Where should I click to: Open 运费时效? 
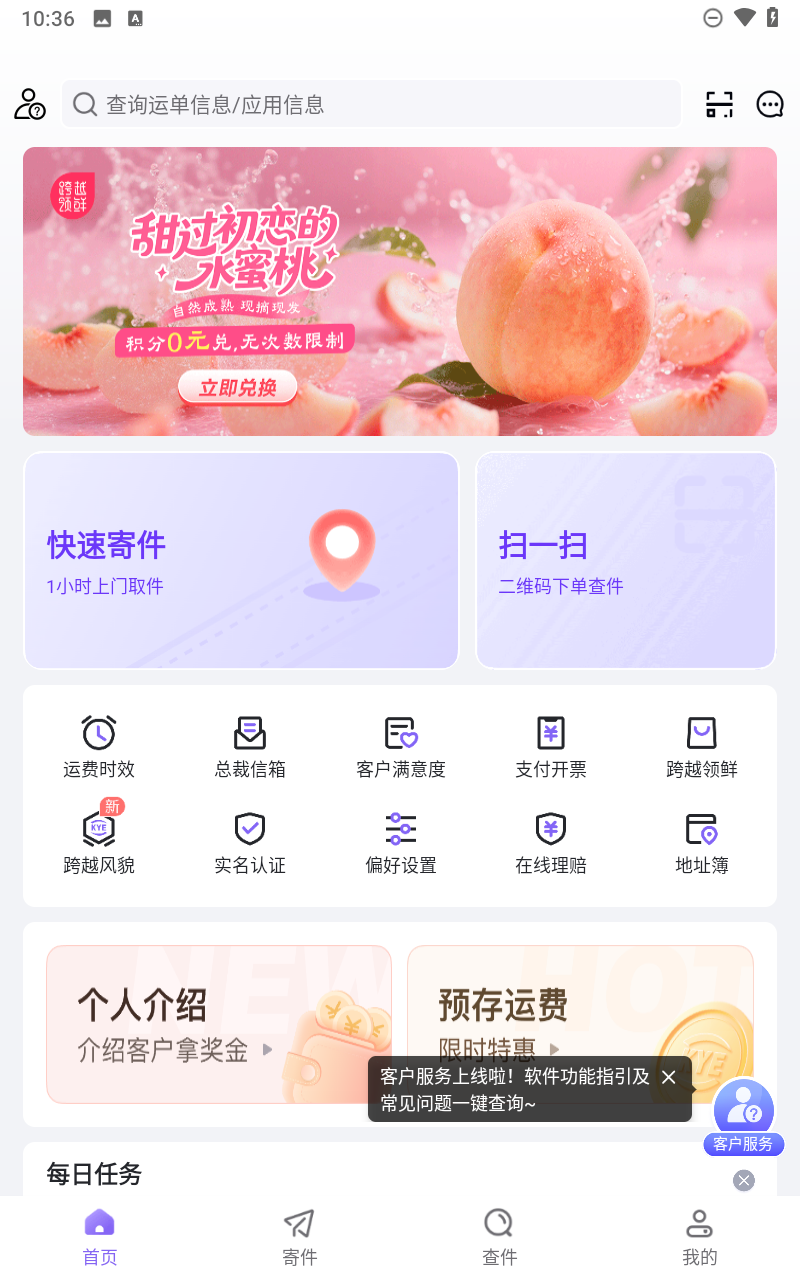click(99, 747)
